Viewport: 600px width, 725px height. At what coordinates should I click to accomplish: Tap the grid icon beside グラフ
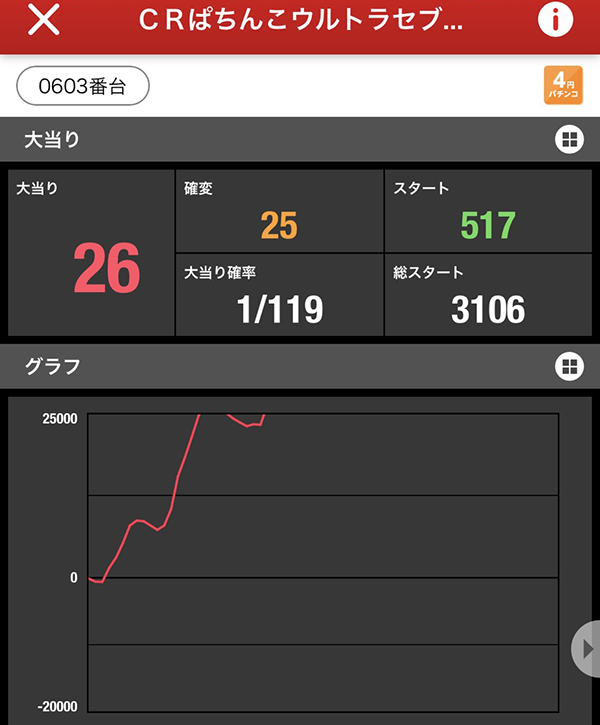click(568, 367)
